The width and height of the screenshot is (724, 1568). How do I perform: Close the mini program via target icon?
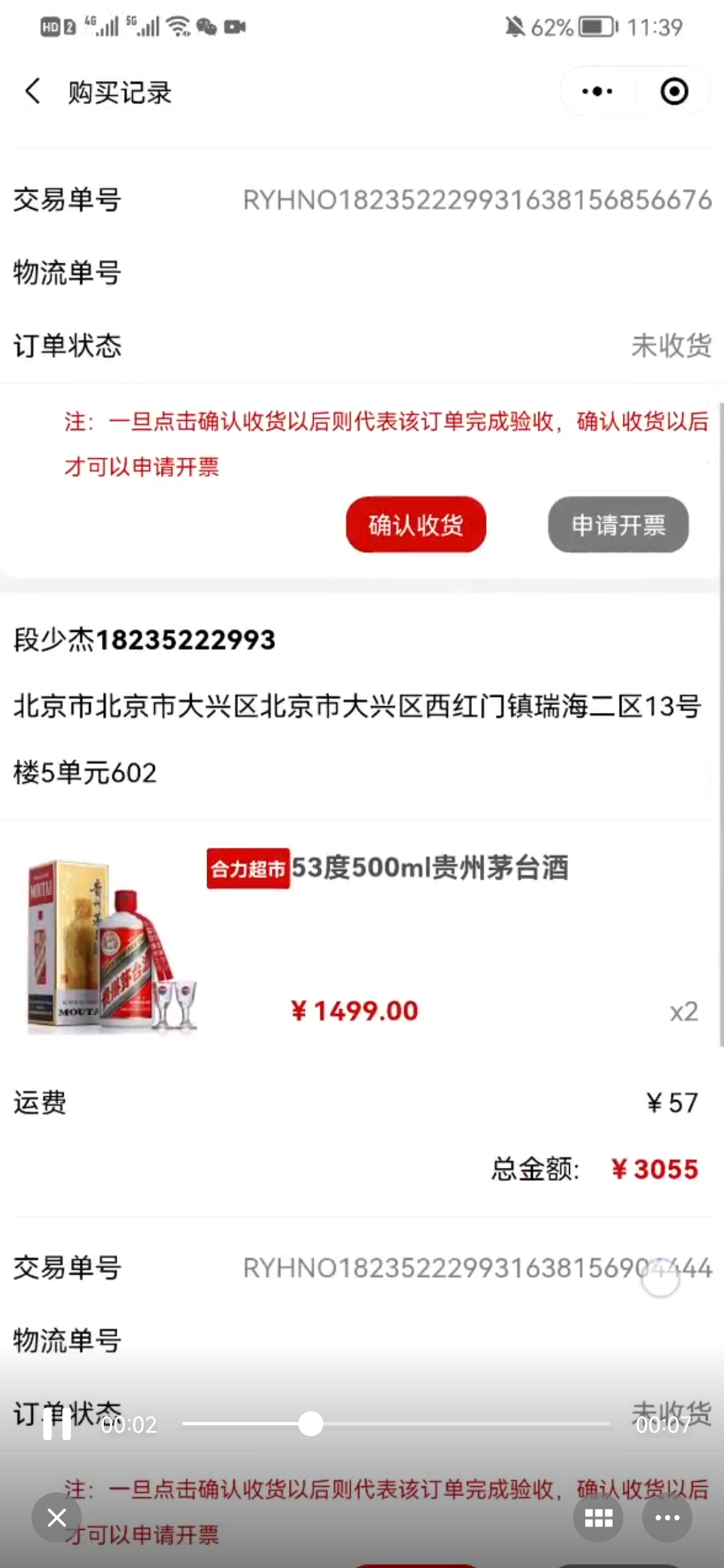tap(674, 91)
